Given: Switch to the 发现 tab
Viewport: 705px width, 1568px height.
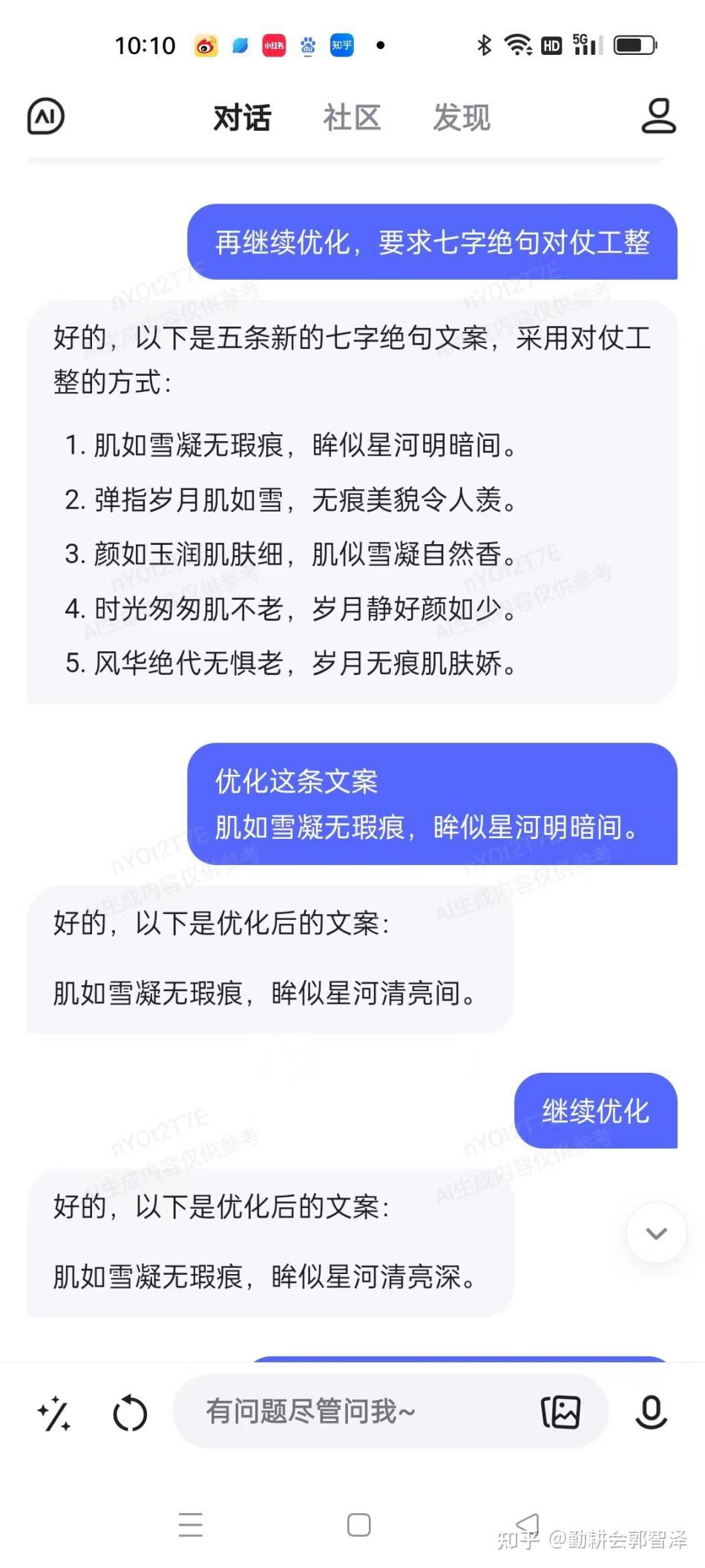Looking at the screenshot, I should click(x=462, y=118).
